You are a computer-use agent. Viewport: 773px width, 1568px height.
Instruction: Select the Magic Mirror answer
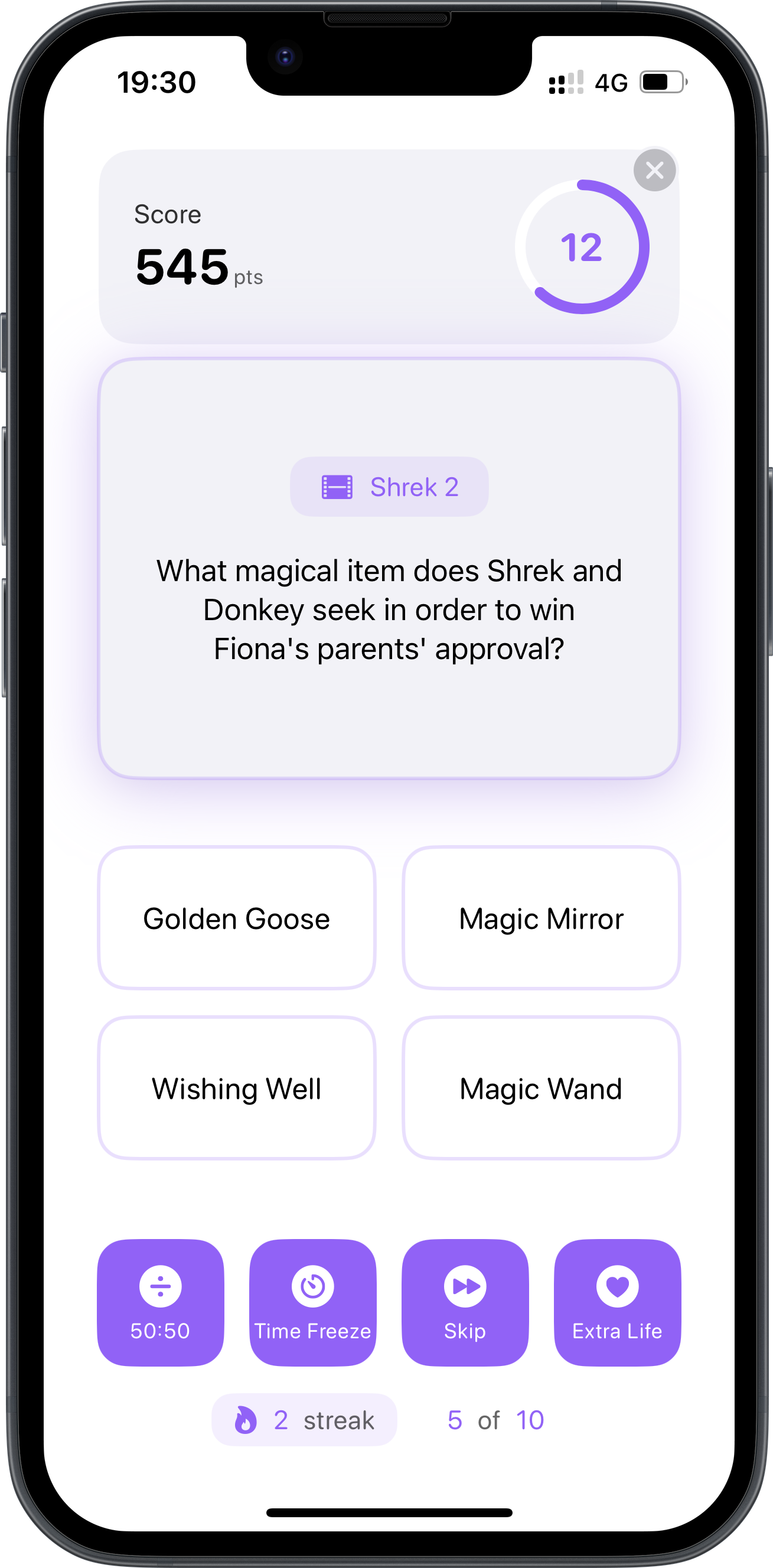coord(541,918)
